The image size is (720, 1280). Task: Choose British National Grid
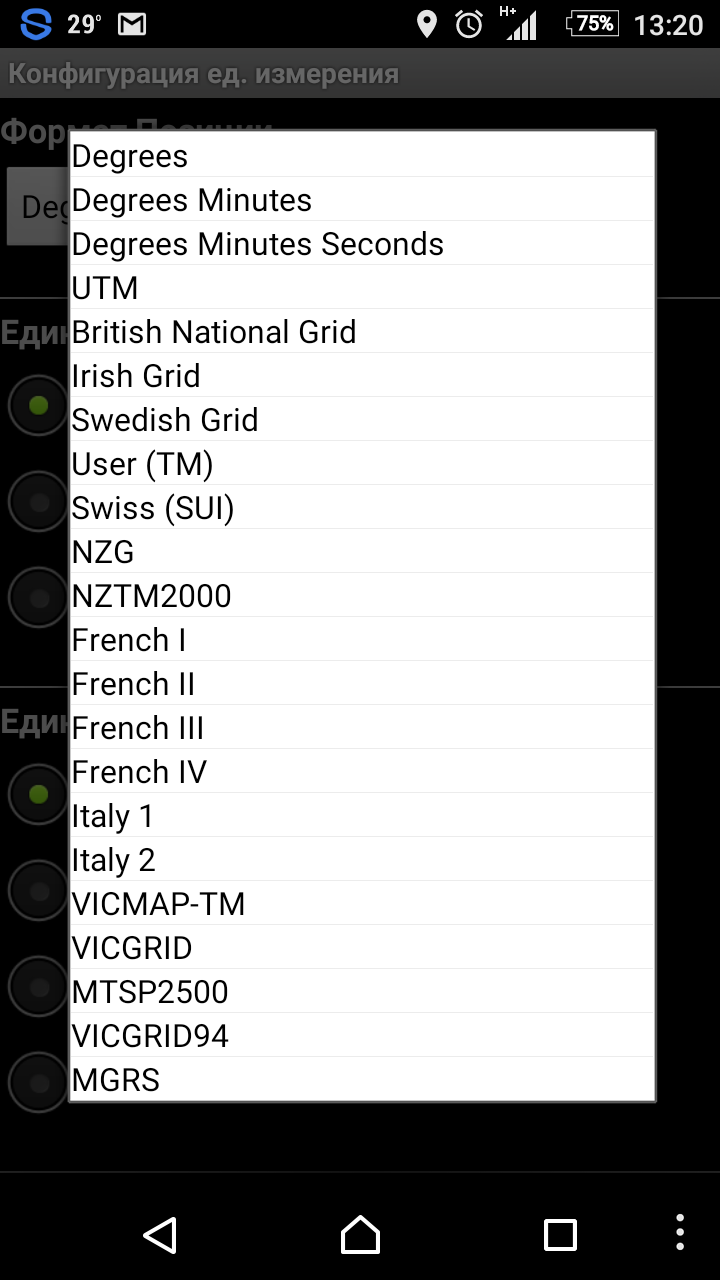tap(362, 332)
